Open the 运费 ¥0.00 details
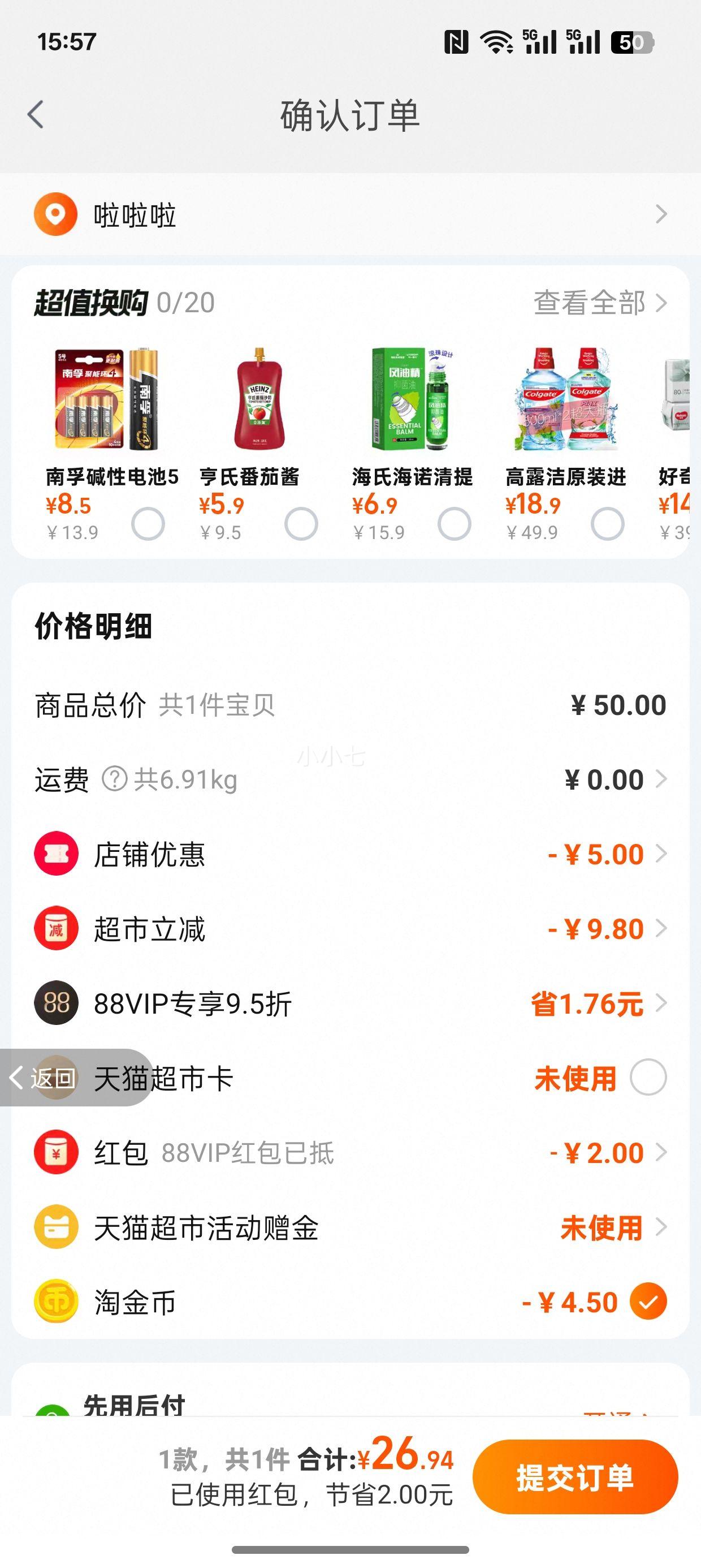The height and width of the screenshot is (1568, 701). point(615,779)
